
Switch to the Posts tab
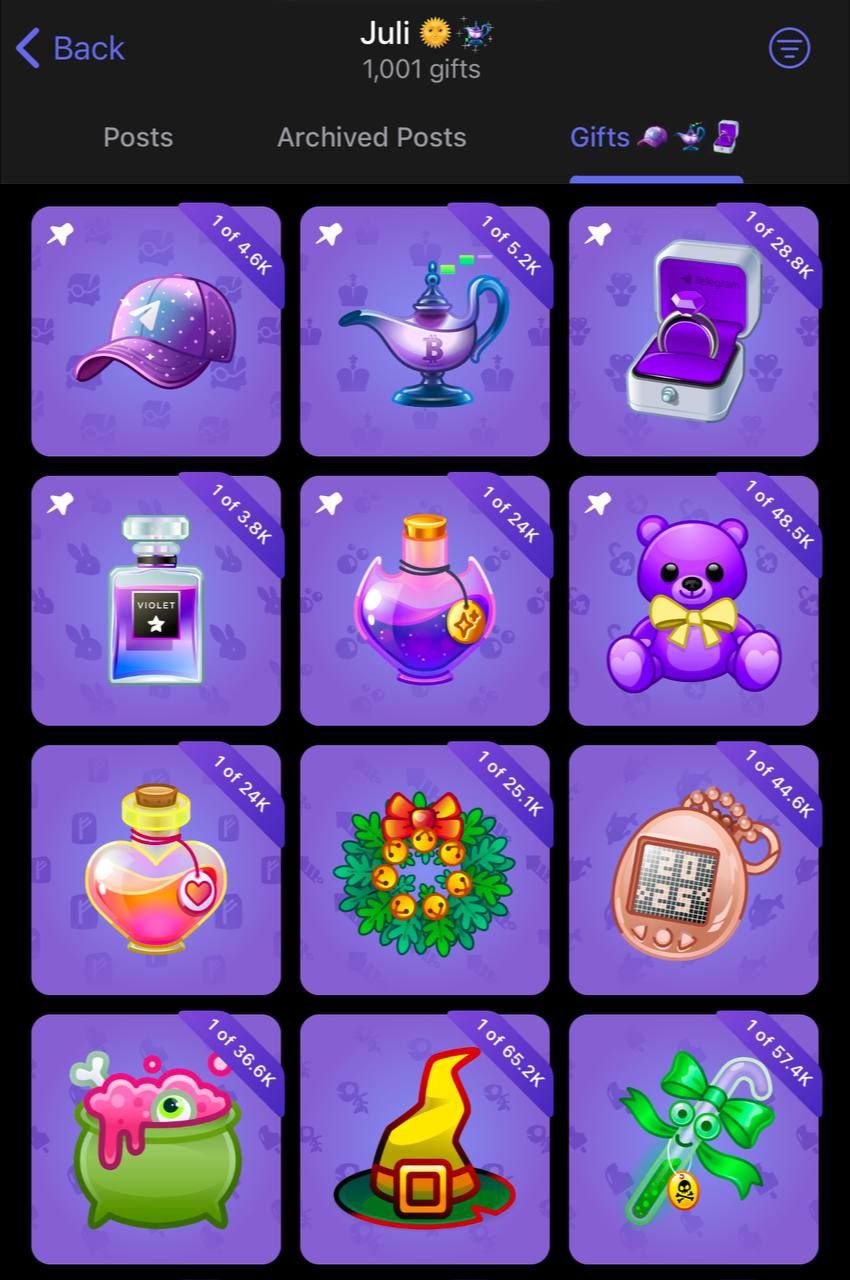tap(138, 137)
